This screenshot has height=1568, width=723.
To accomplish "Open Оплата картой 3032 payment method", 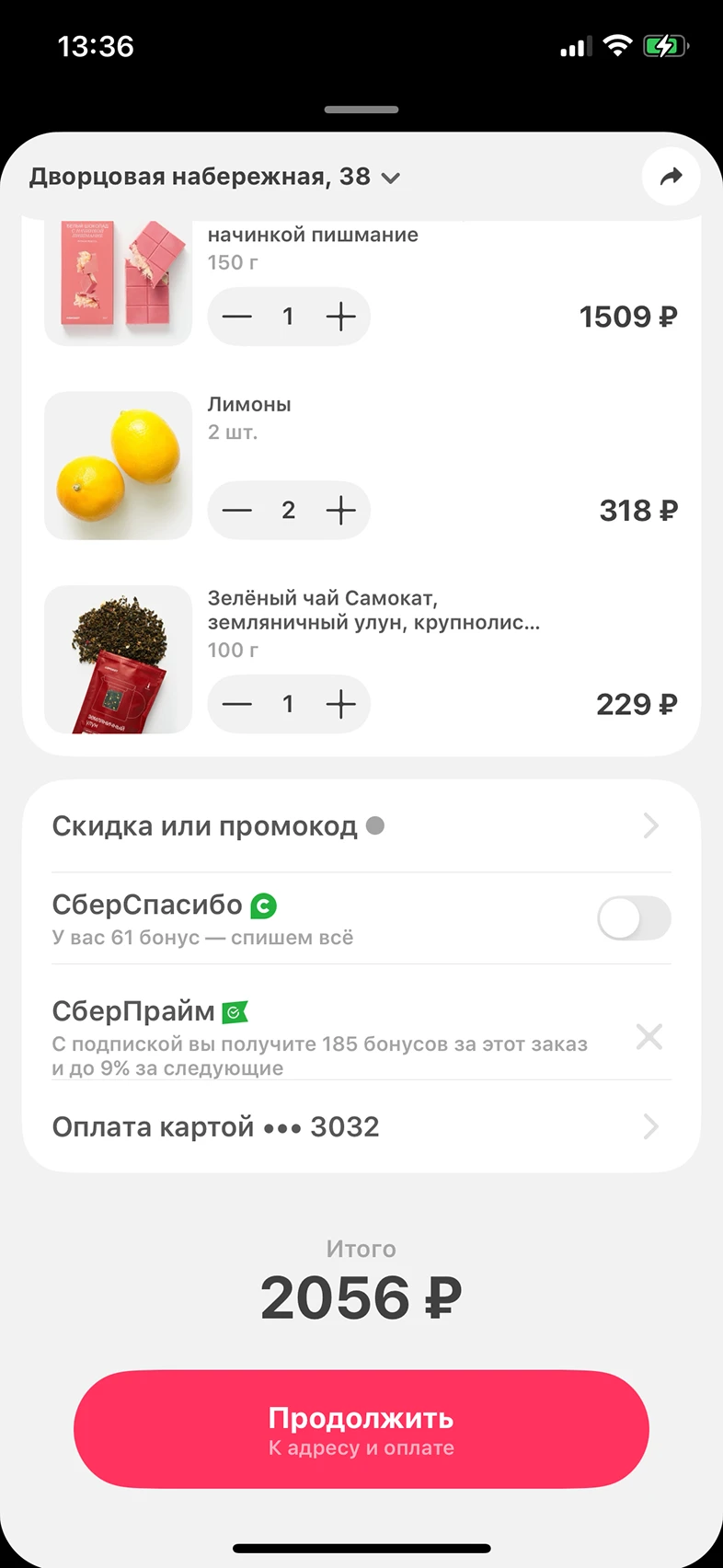I will pos(361,1127).
